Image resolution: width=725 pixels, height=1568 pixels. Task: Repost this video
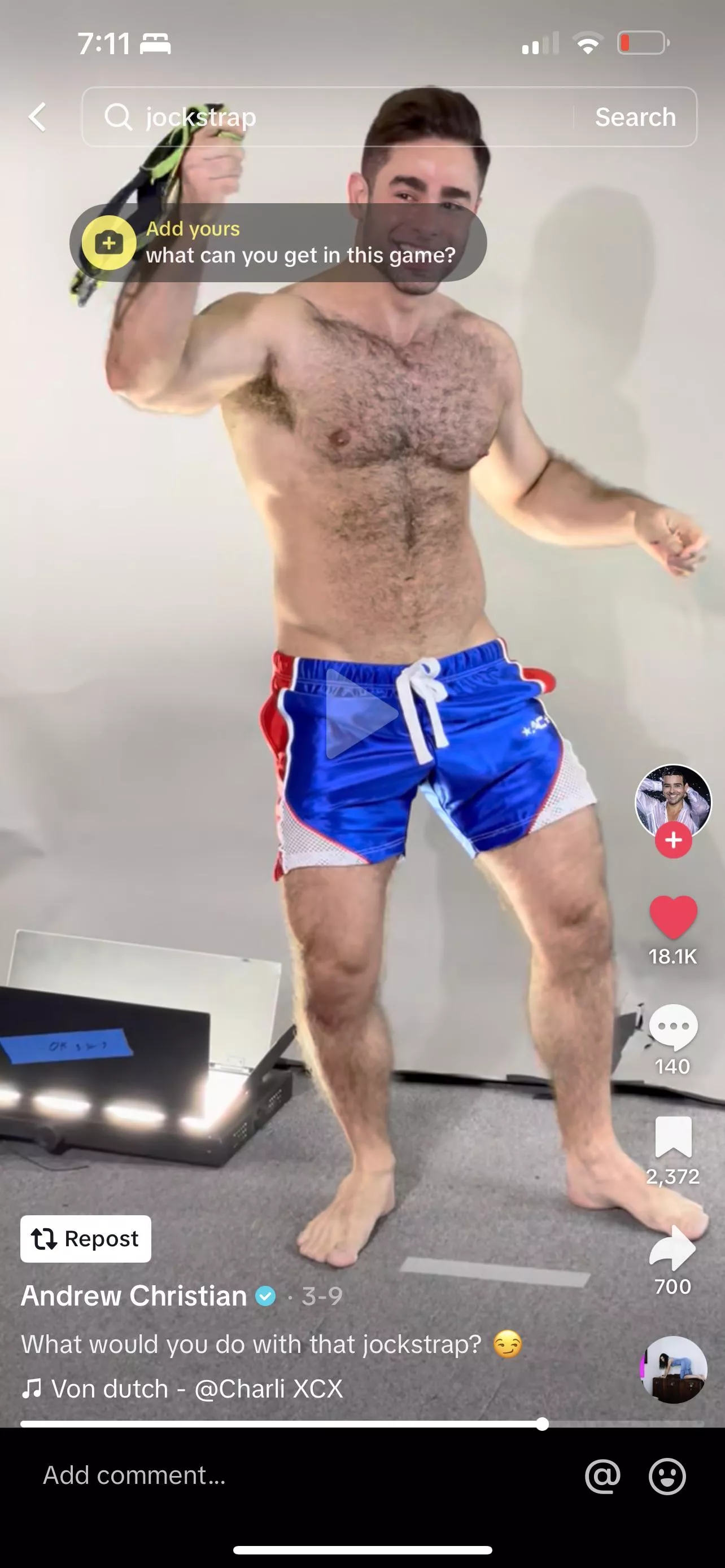point(86,1239)
